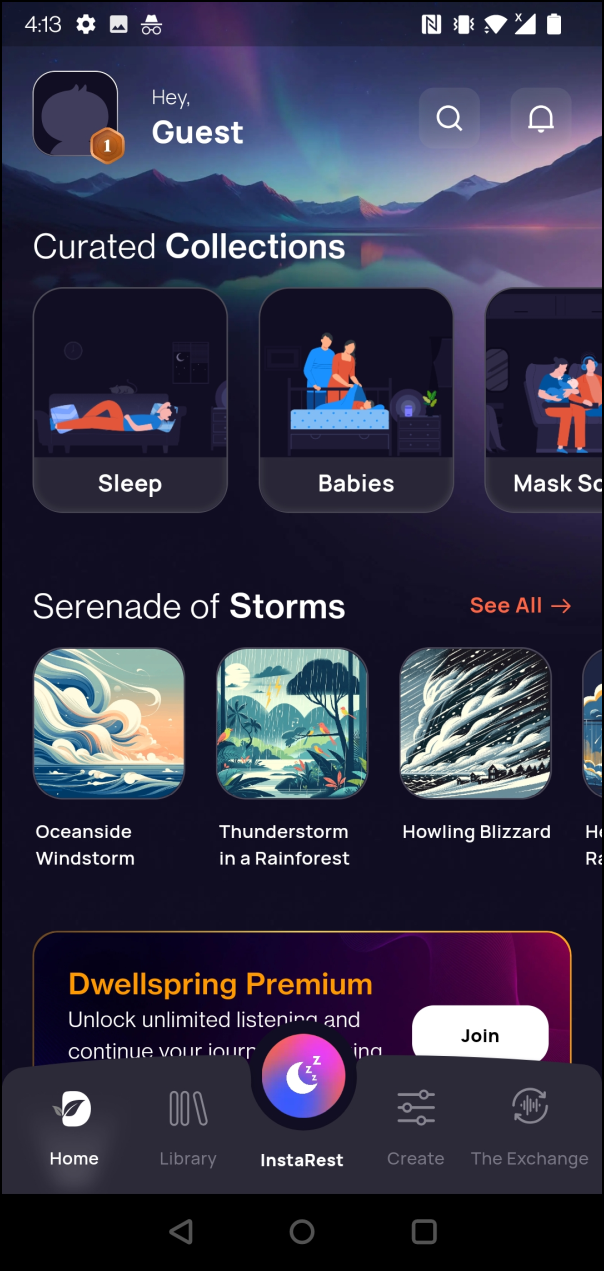Image resolution: width=604 pixels, height=1271 pixels.
Task: Open the Babies collection
Action: tap(356, 400)
